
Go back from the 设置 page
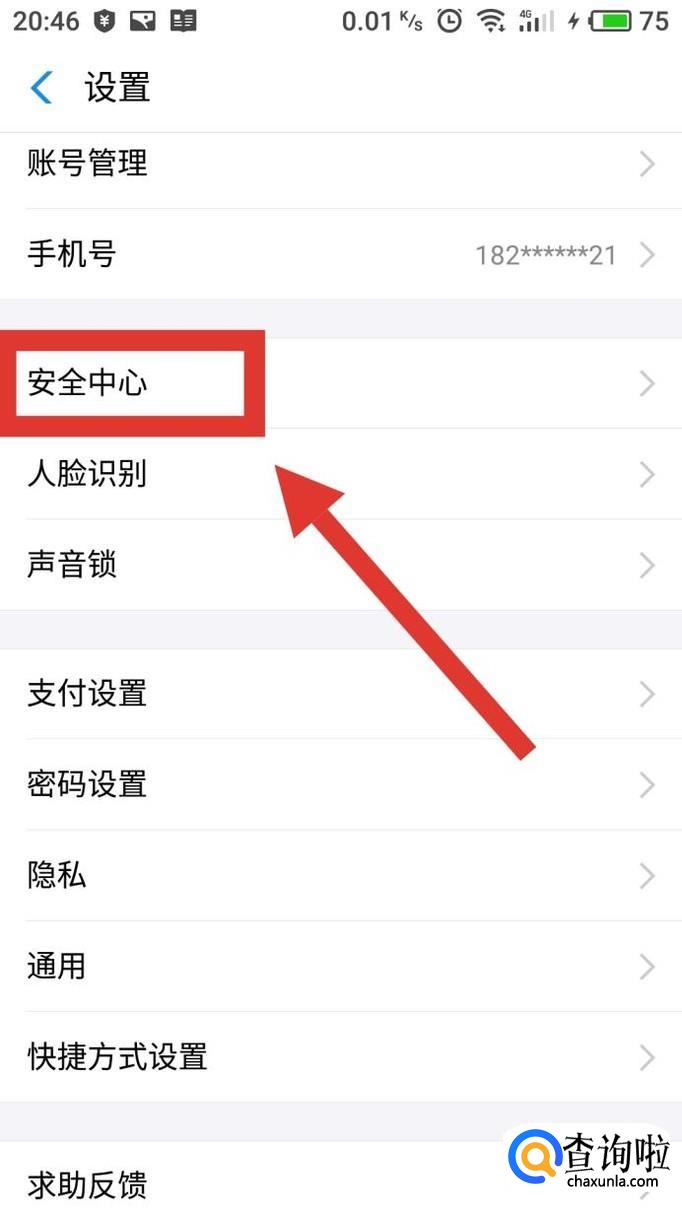click(x=42, y=88)
